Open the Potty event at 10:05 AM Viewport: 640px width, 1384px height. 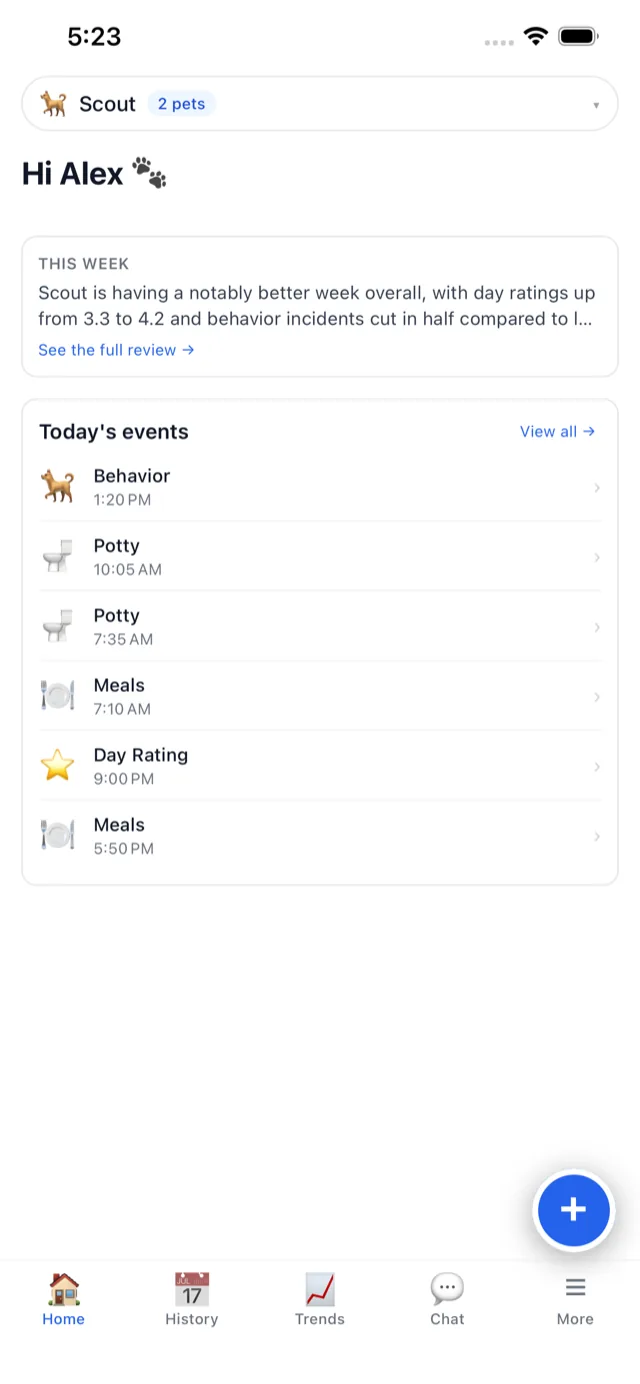tap(320, 557)
